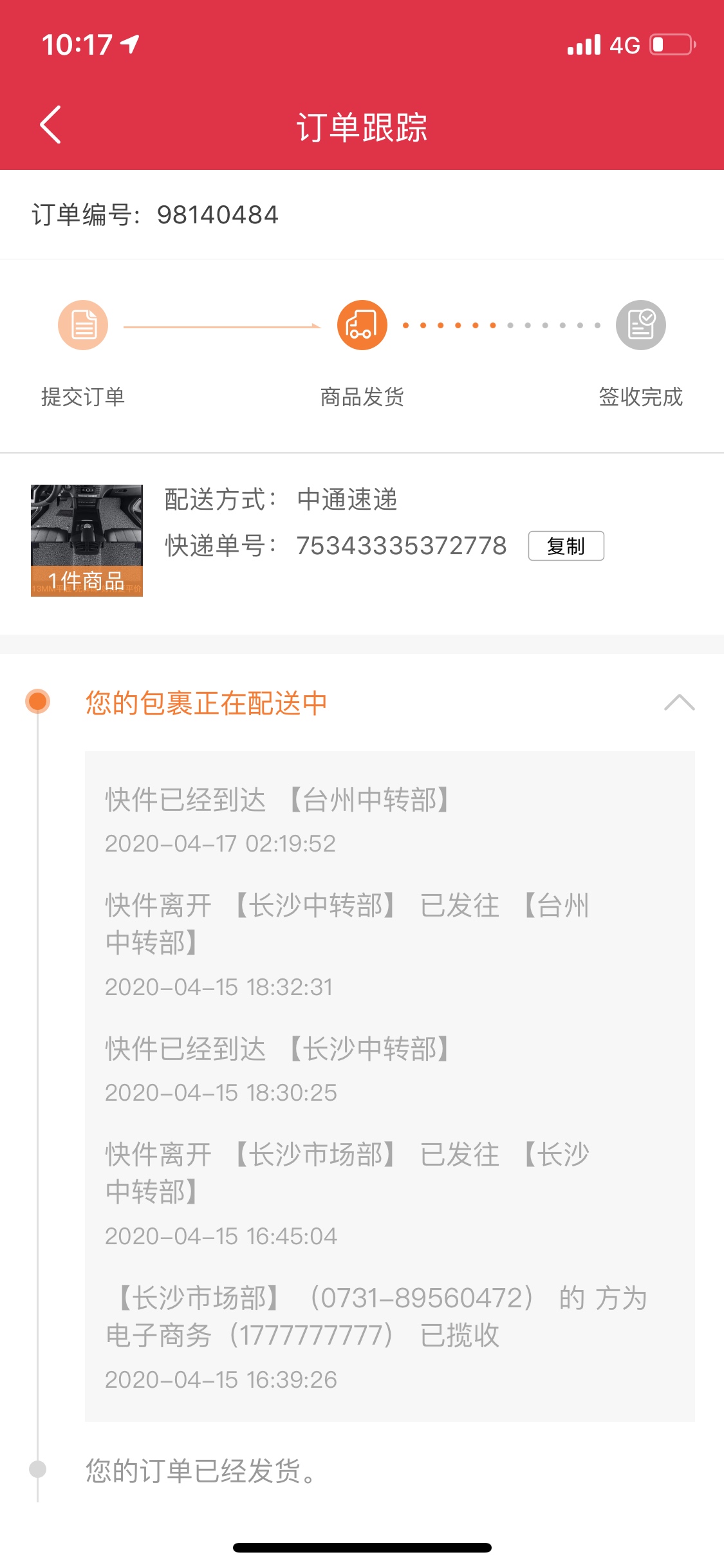Image resolution: width=724 pixels, height=1568 pixels.
Task: Copy the tracking number with 复制
Action: 566,546
